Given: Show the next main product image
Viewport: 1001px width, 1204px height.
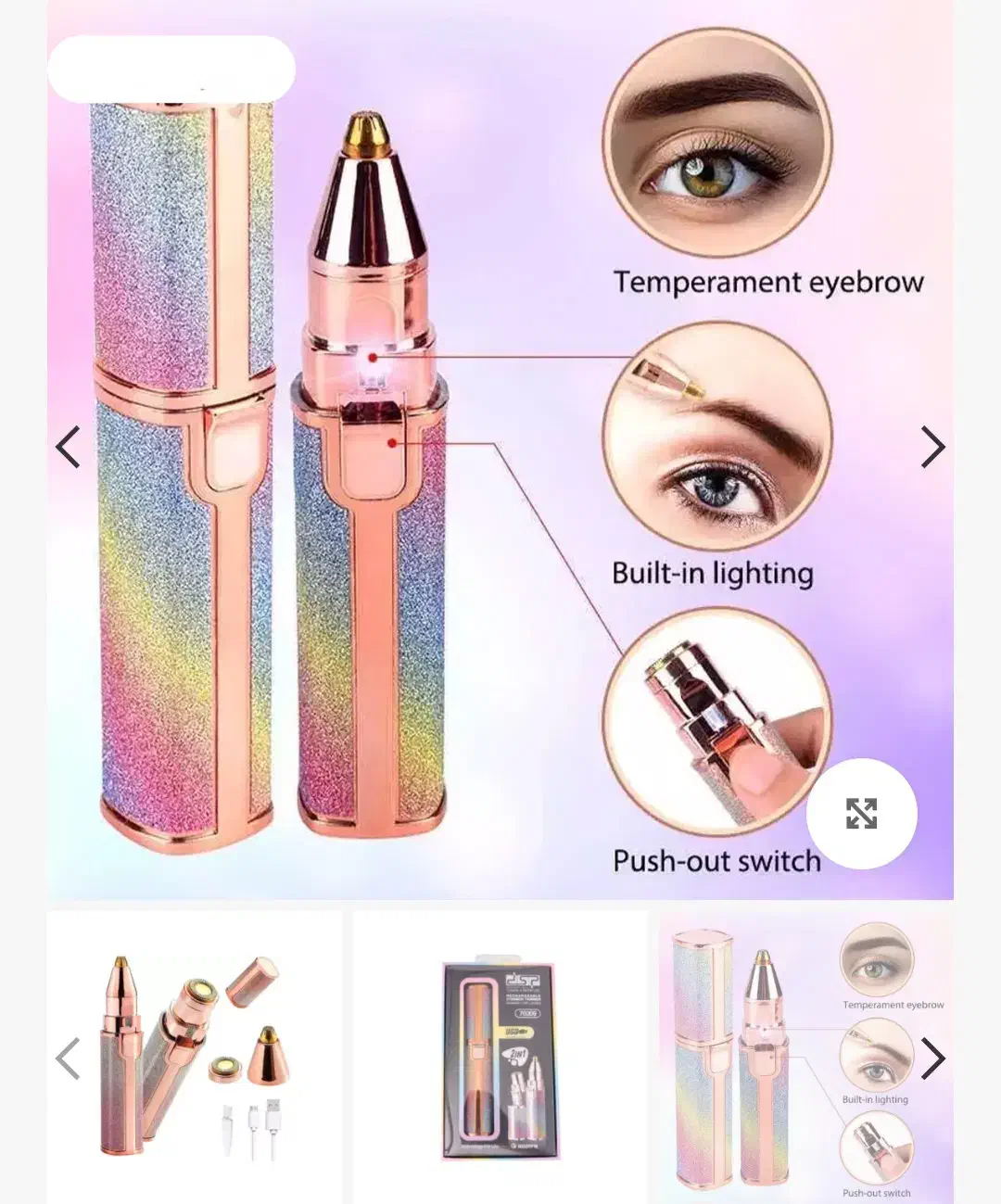Looking at the screenshot, I should coord(931,447).
